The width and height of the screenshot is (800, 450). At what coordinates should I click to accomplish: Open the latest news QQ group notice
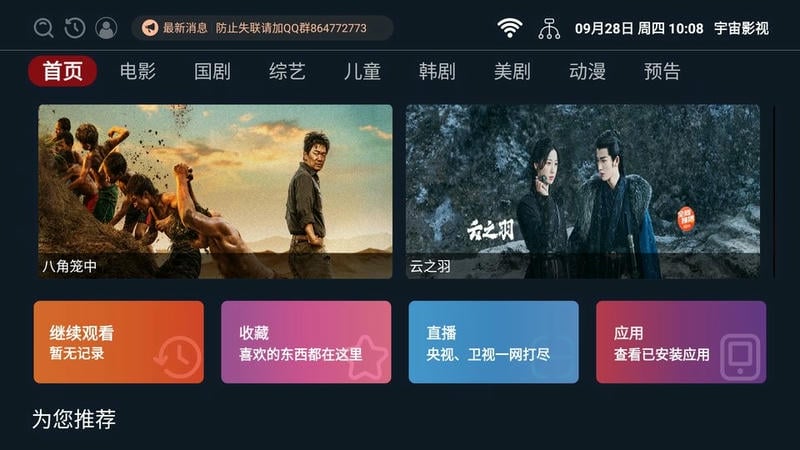pyautogui.click(x=262, y=28)
